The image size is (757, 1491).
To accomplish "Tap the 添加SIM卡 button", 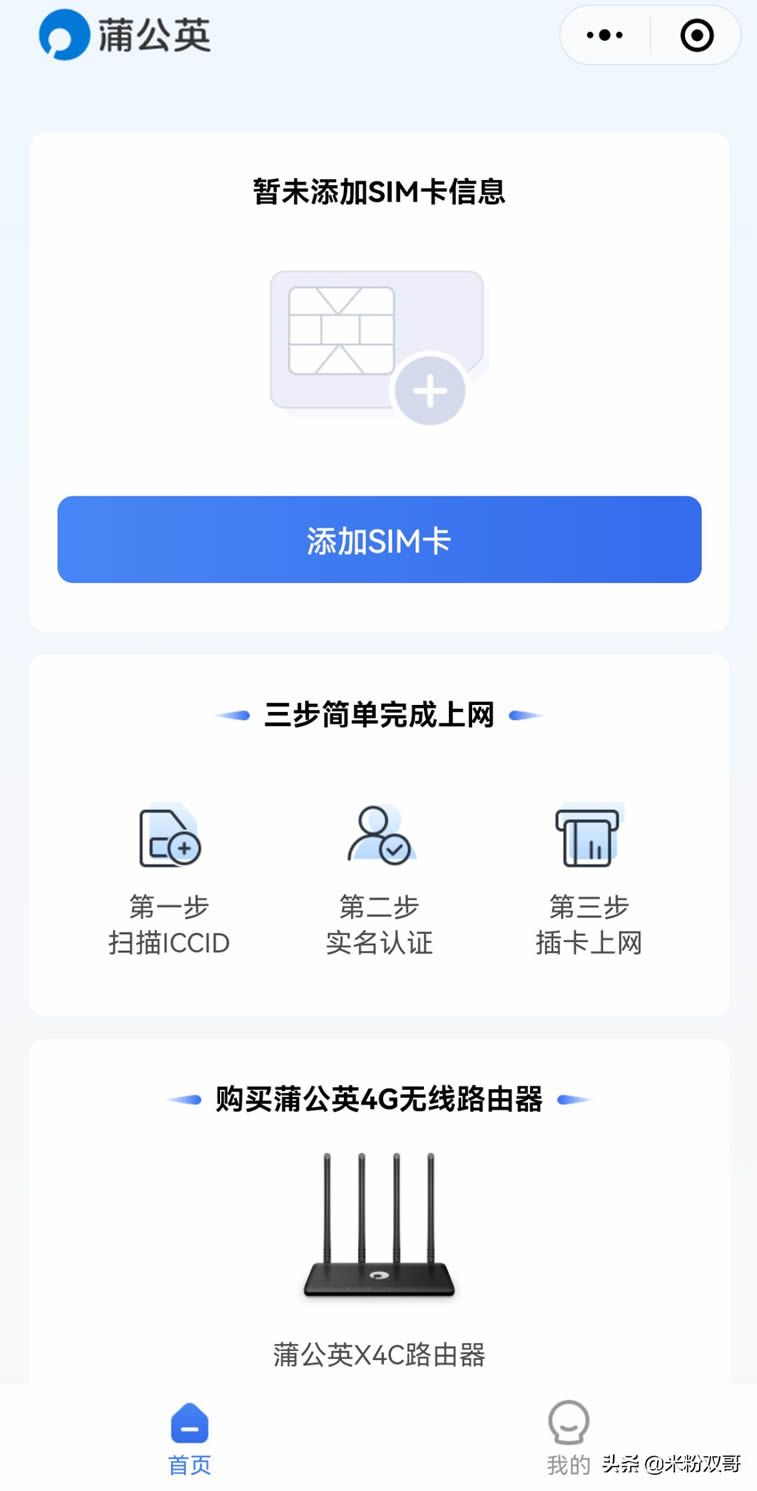I will (379, 540).
